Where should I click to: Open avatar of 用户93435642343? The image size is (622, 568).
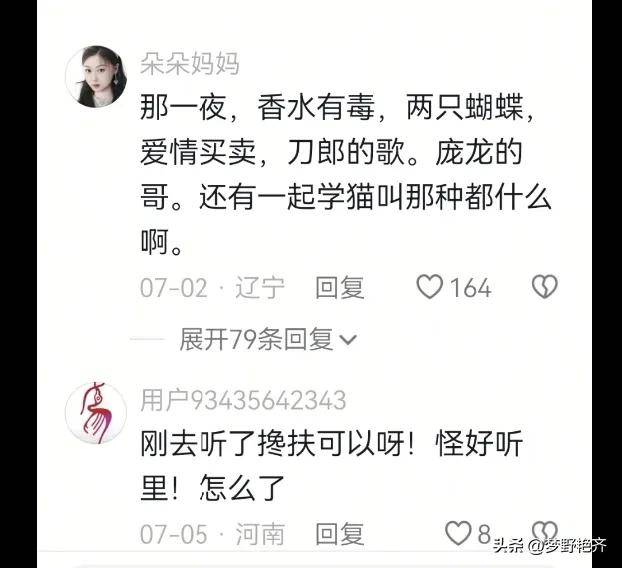pyautogui.click(x=96, y=413)
